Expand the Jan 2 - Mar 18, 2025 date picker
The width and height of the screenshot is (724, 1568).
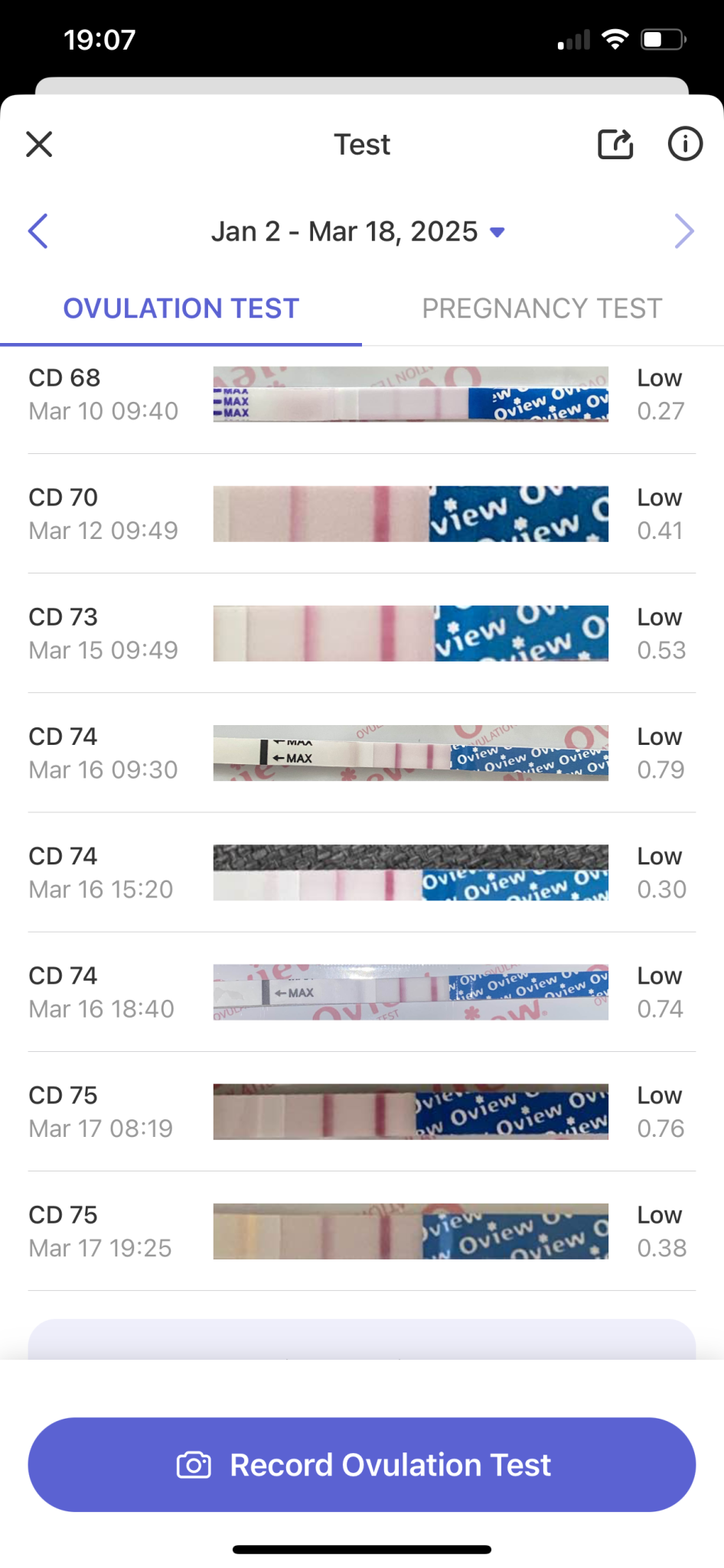click(x=358, y=231)
